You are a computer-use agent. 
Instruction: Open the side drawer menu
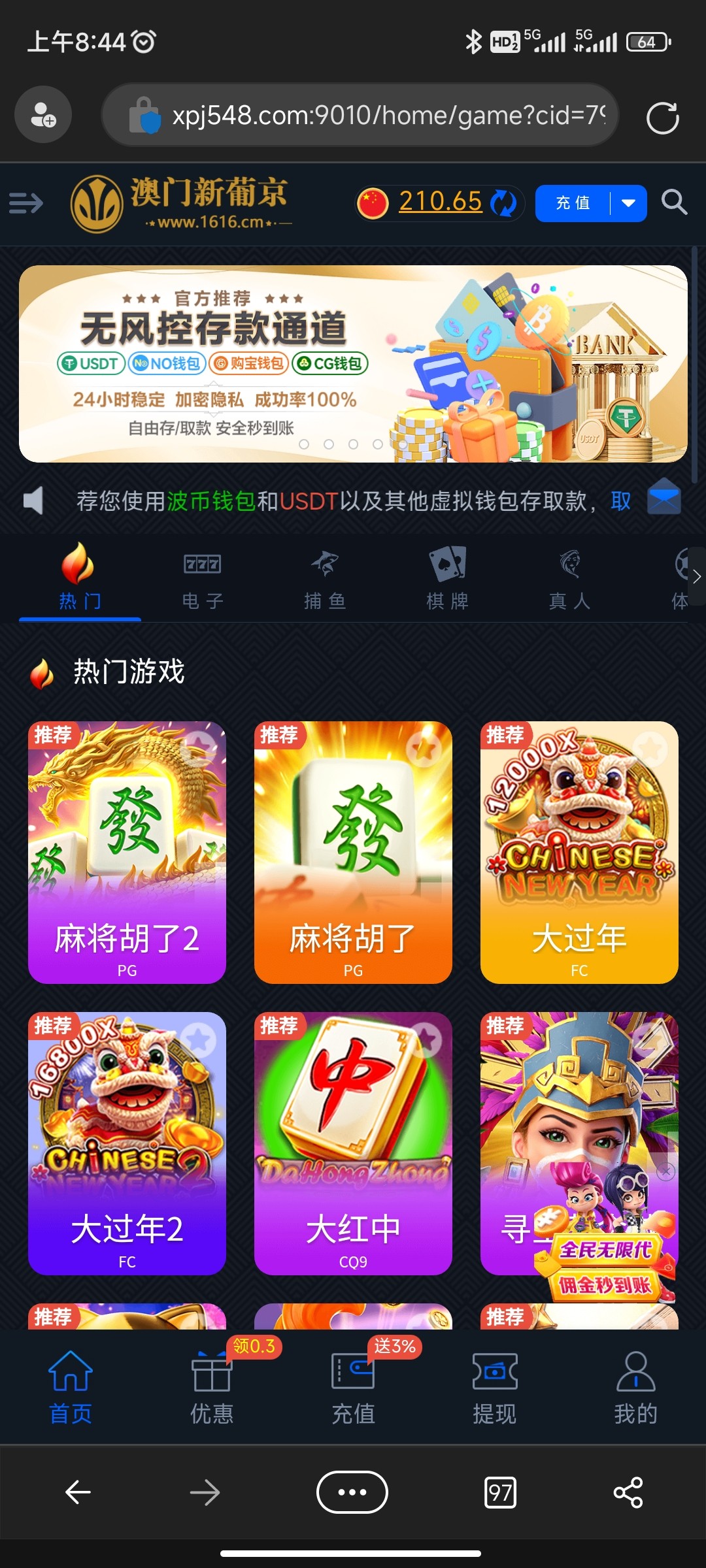(26, 203)
